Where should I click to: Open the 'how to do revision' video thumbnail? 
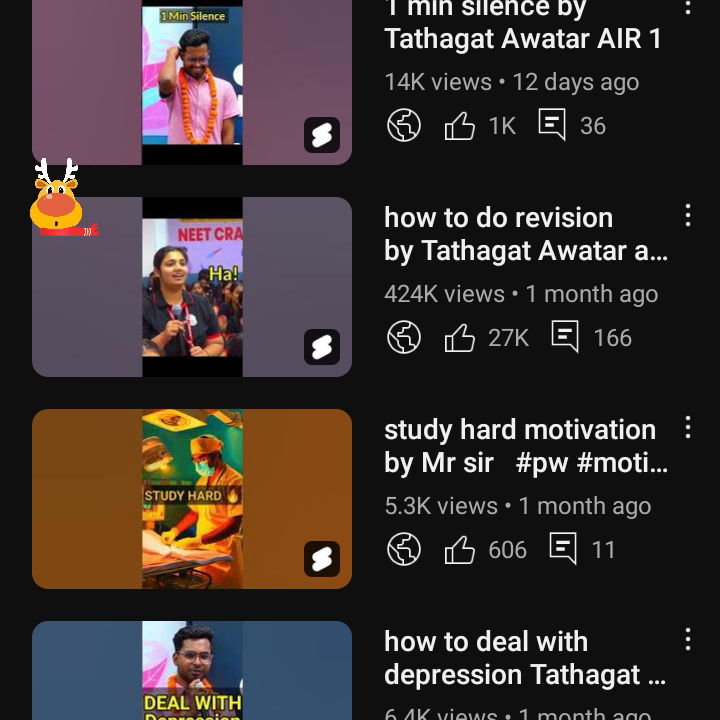(192, 287)
